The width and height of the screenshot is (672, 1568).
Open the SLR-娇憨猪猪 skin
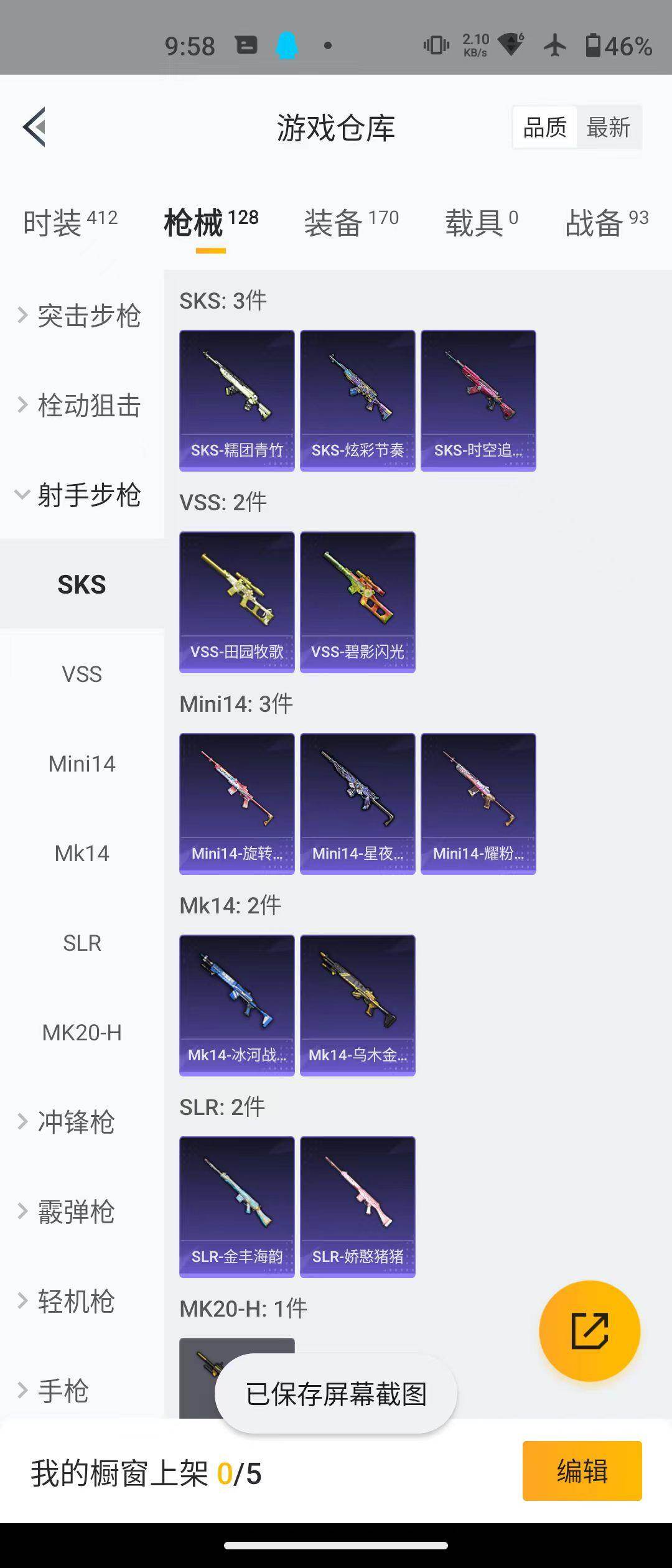coord(358,1206)
